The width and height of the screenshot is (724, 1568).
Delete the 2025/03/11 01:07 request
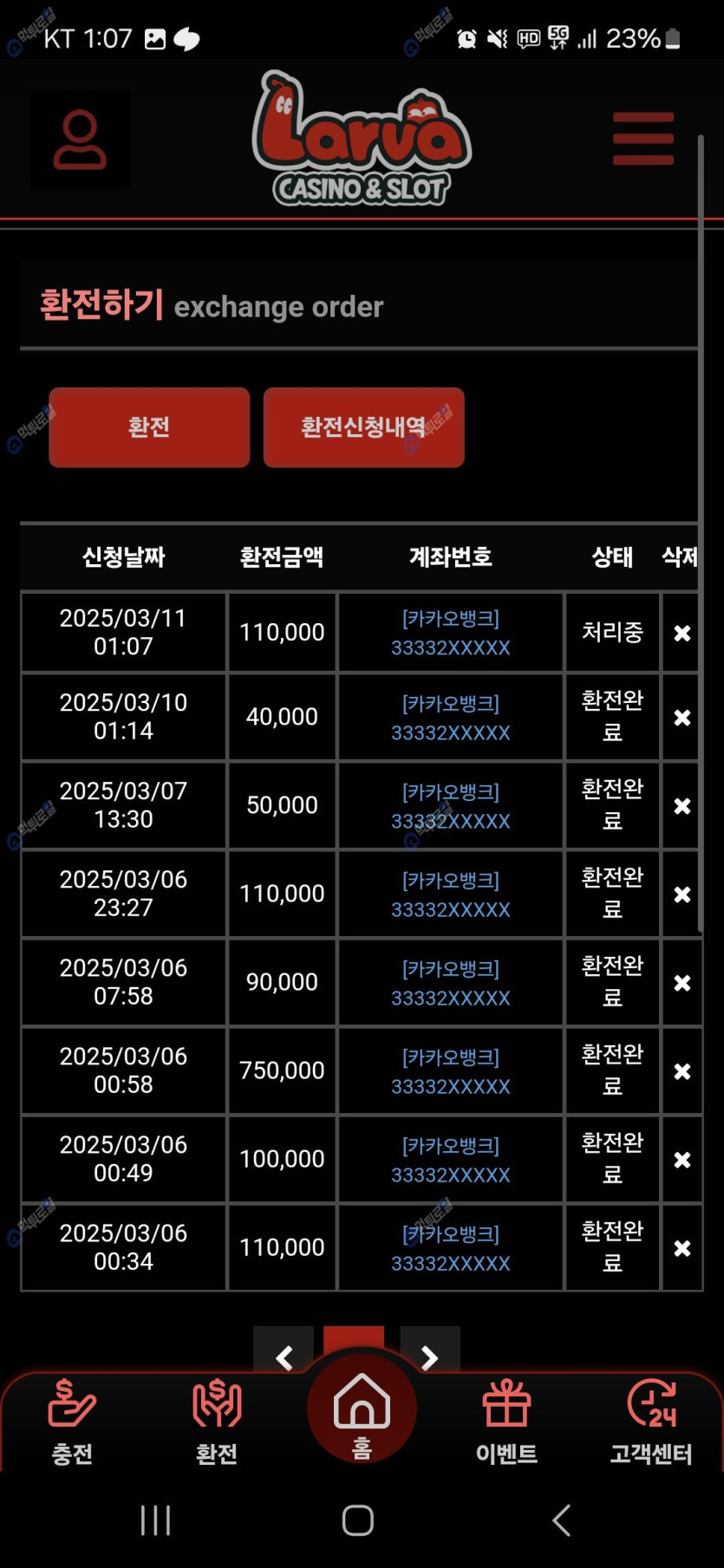coord(682,634)
